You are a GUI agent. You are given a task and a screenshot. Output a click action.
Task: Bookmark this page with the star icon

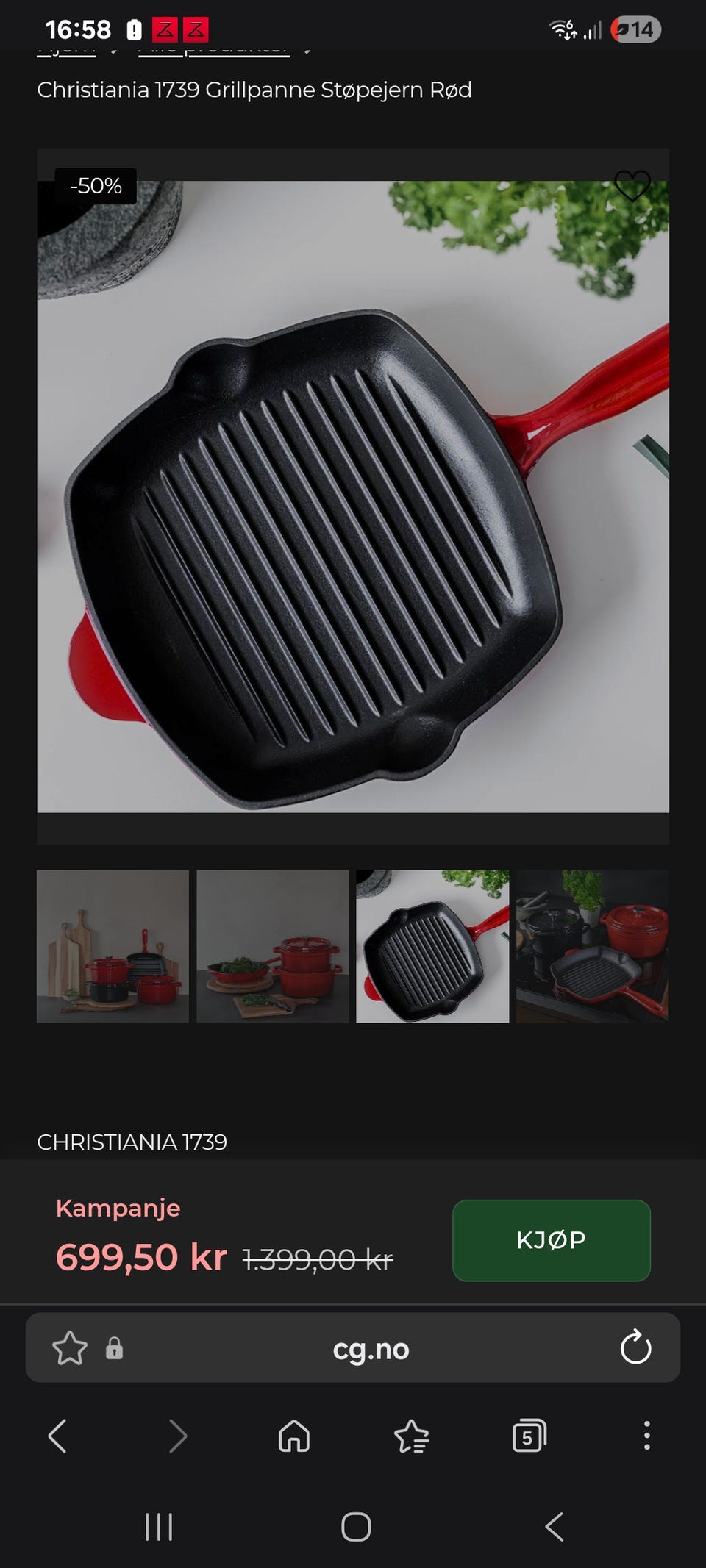pos(70,1348)
